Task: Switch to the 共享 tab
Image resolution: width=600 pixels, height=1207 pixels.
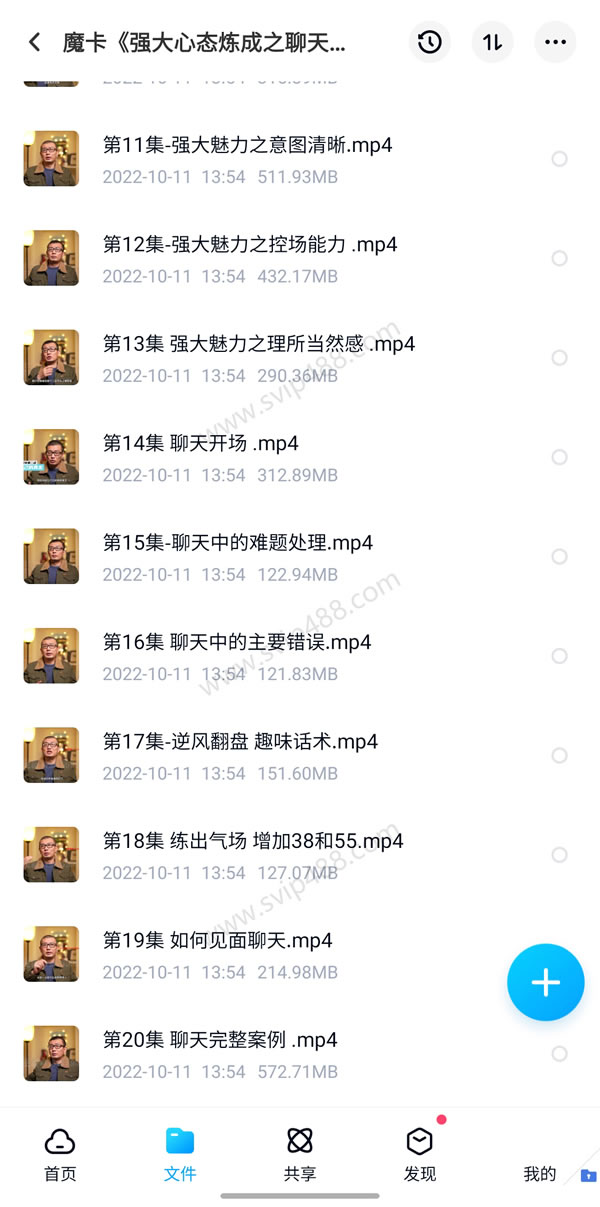Action: point(300,1154)
